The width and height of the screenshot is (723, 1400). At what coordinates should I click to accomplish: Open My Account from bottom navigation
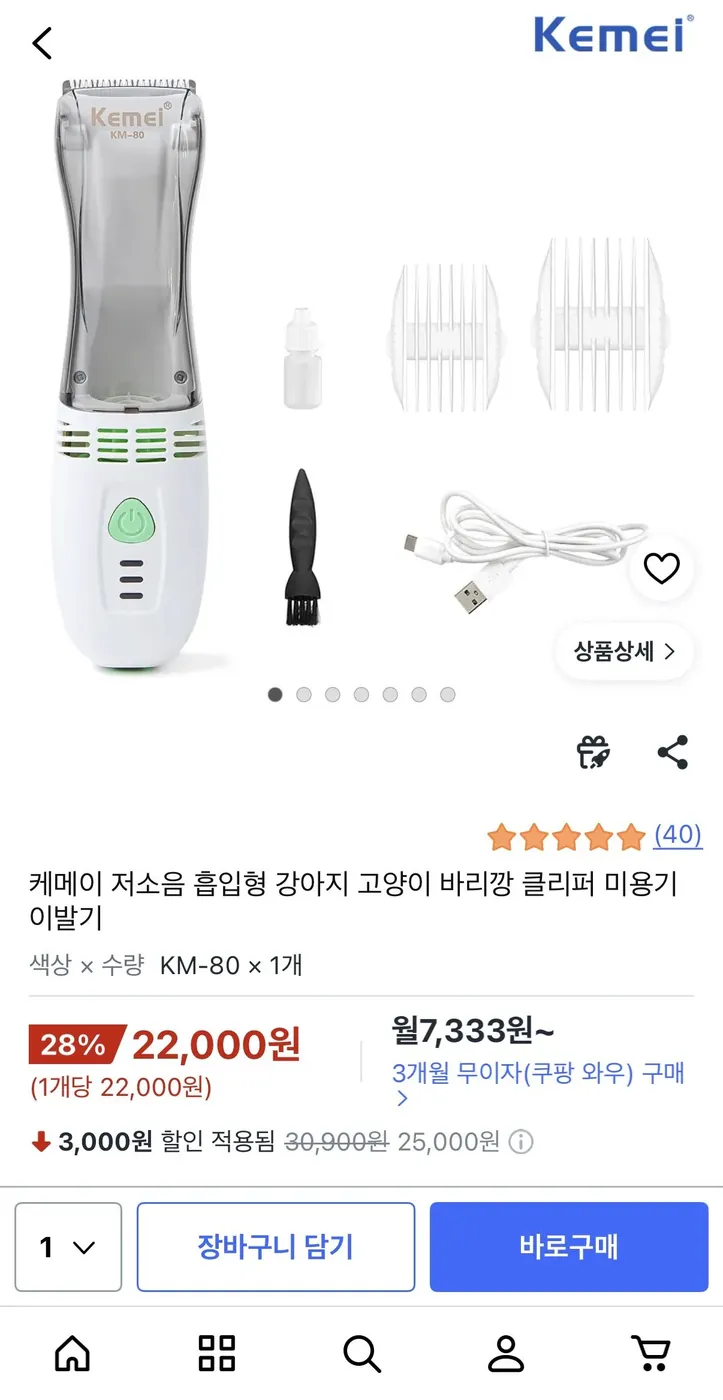506,1355
